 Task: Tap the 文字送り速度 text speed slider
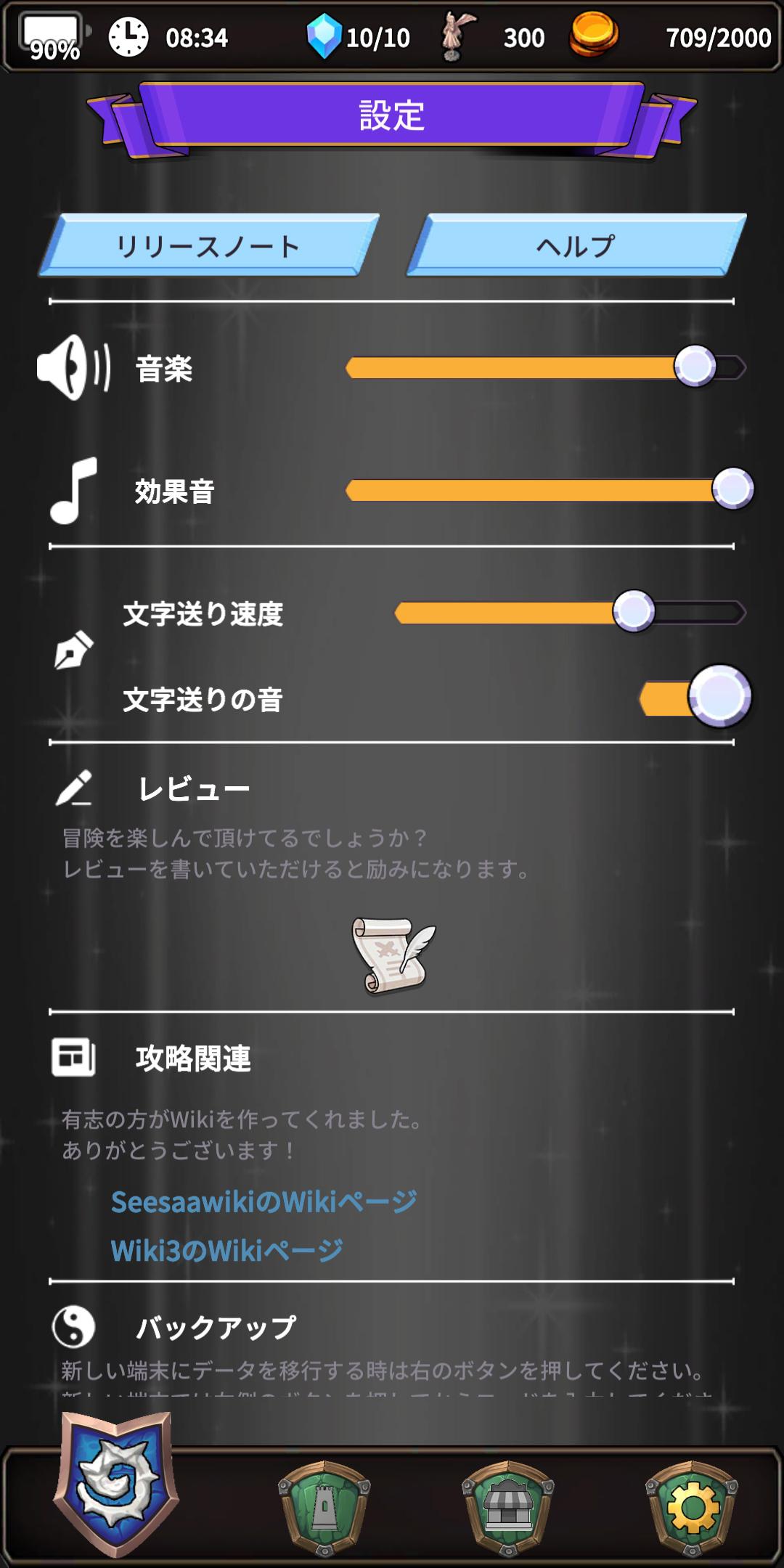point(569,613)
